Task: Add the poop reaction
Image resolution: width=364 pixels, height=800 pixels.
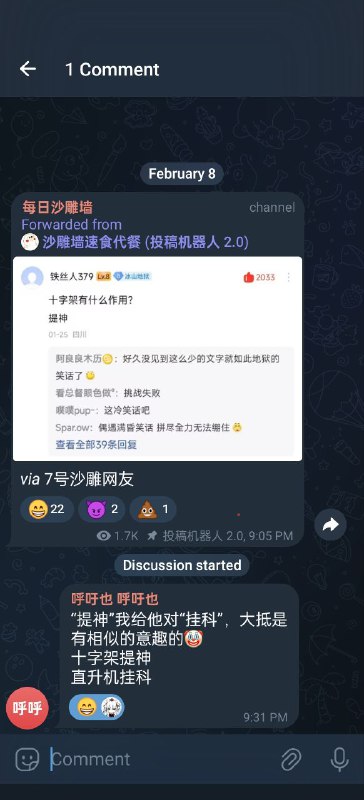Action: (x=153, y=509)
